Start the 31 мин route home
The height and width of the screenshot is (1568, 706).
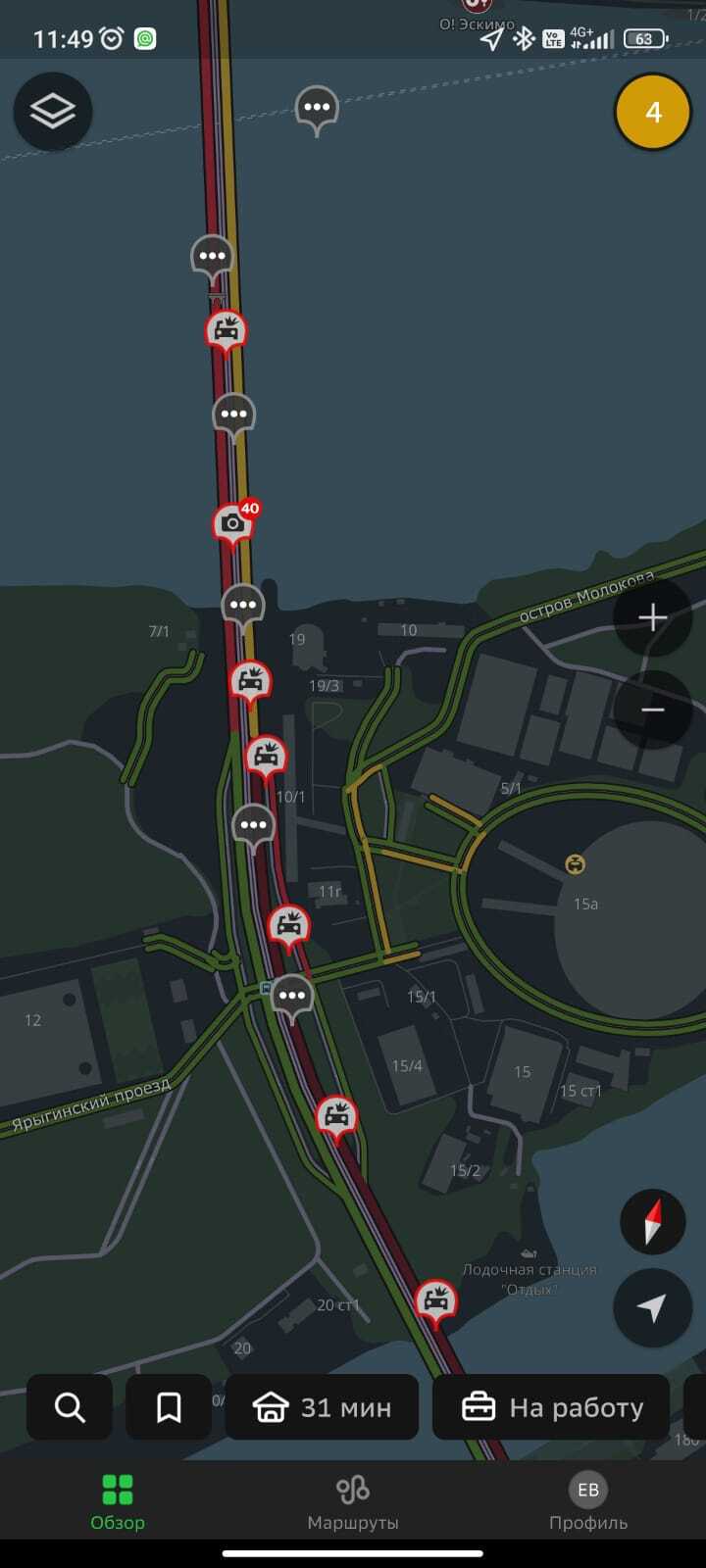pos(323,1407)
